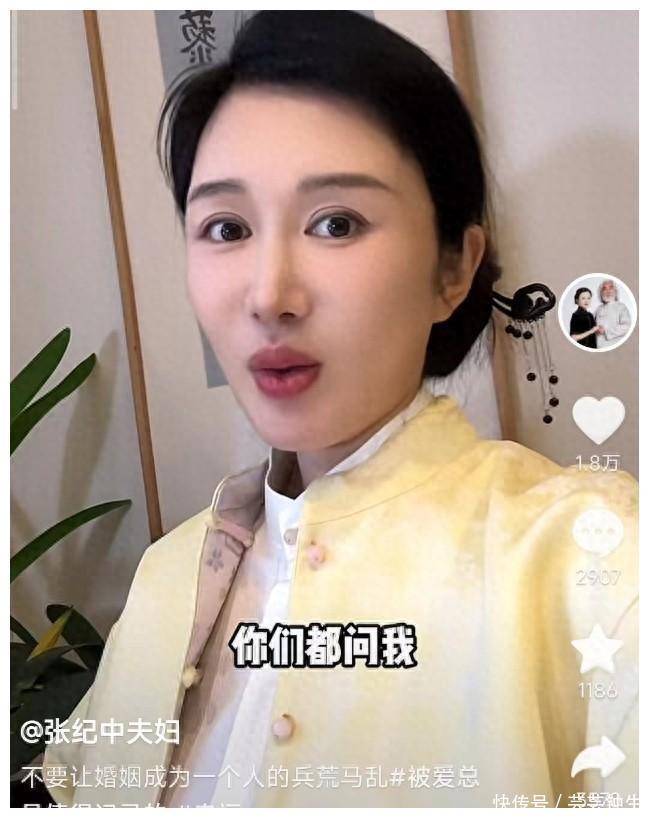Like this video with the heart icon
Viewport: 649px width, 818px height.
pyautogui.click(x=598, y=420)
